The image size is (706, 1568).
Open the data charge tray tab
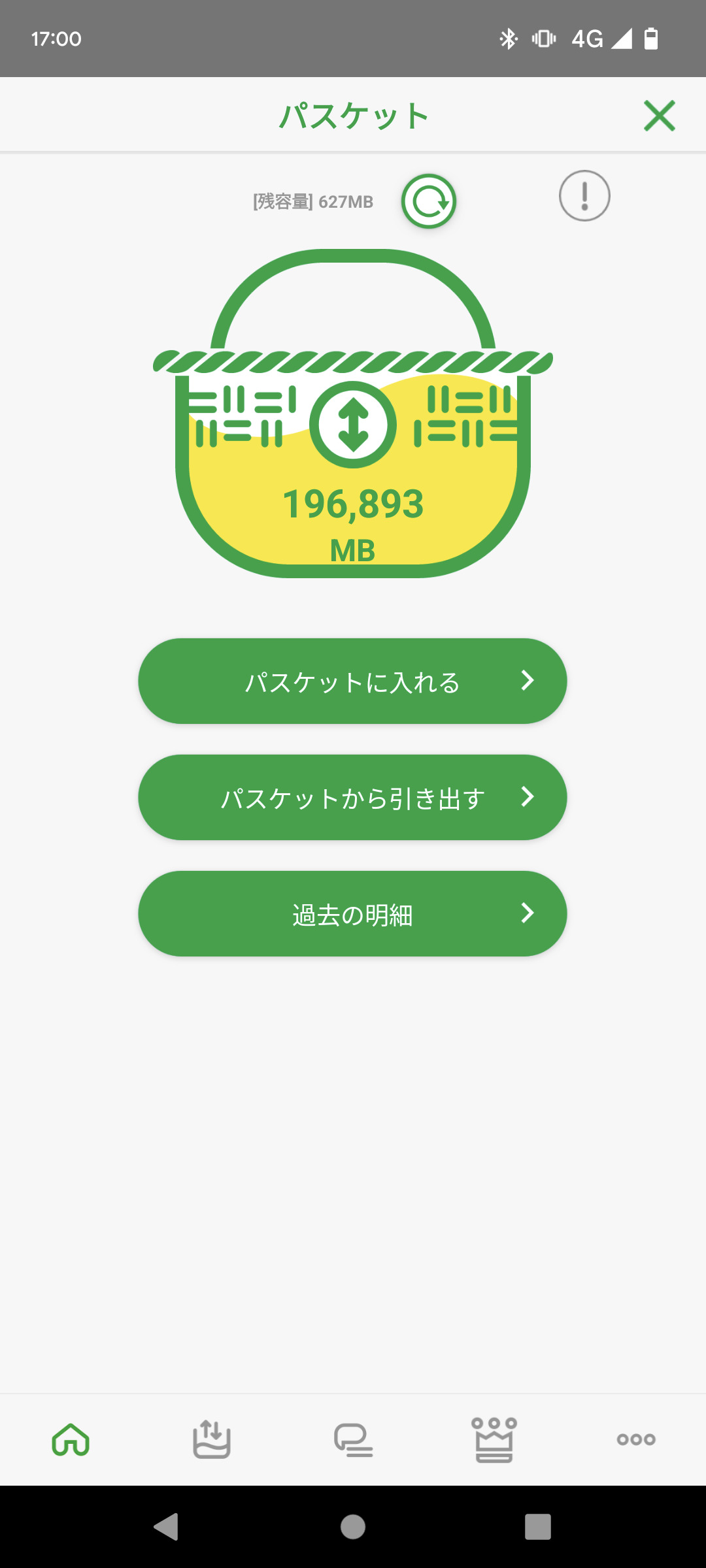(x=212, y=1439)
